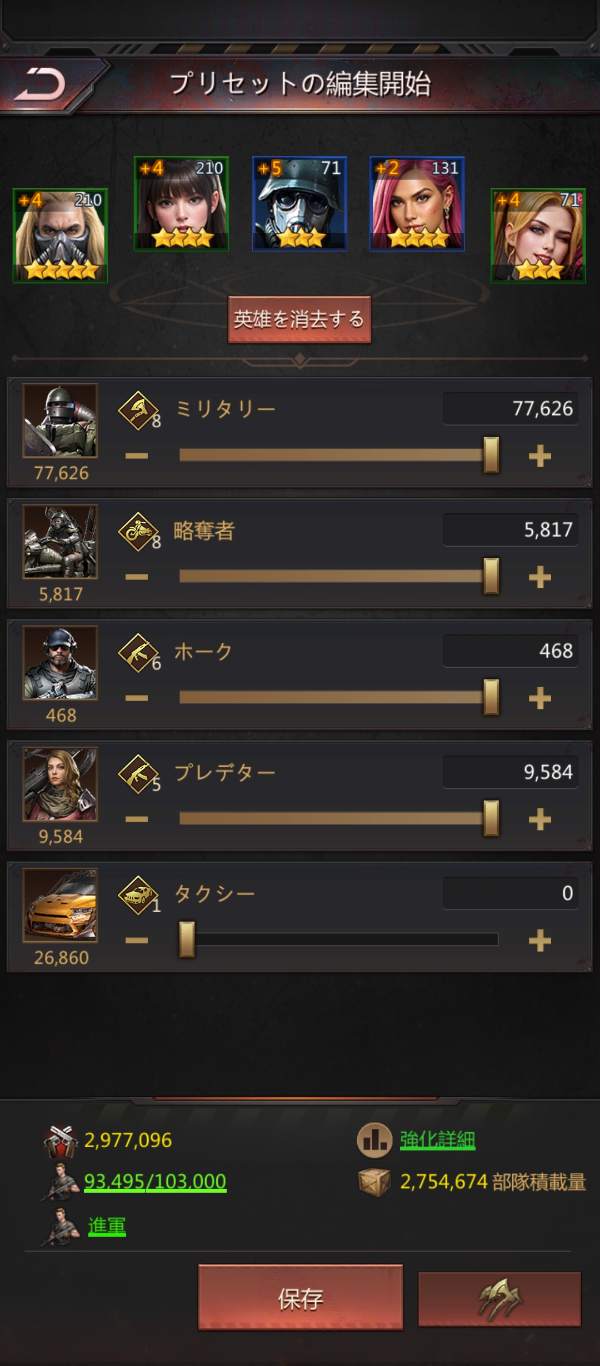Decrease プレデター troops with minus

(x=137, y=819)
